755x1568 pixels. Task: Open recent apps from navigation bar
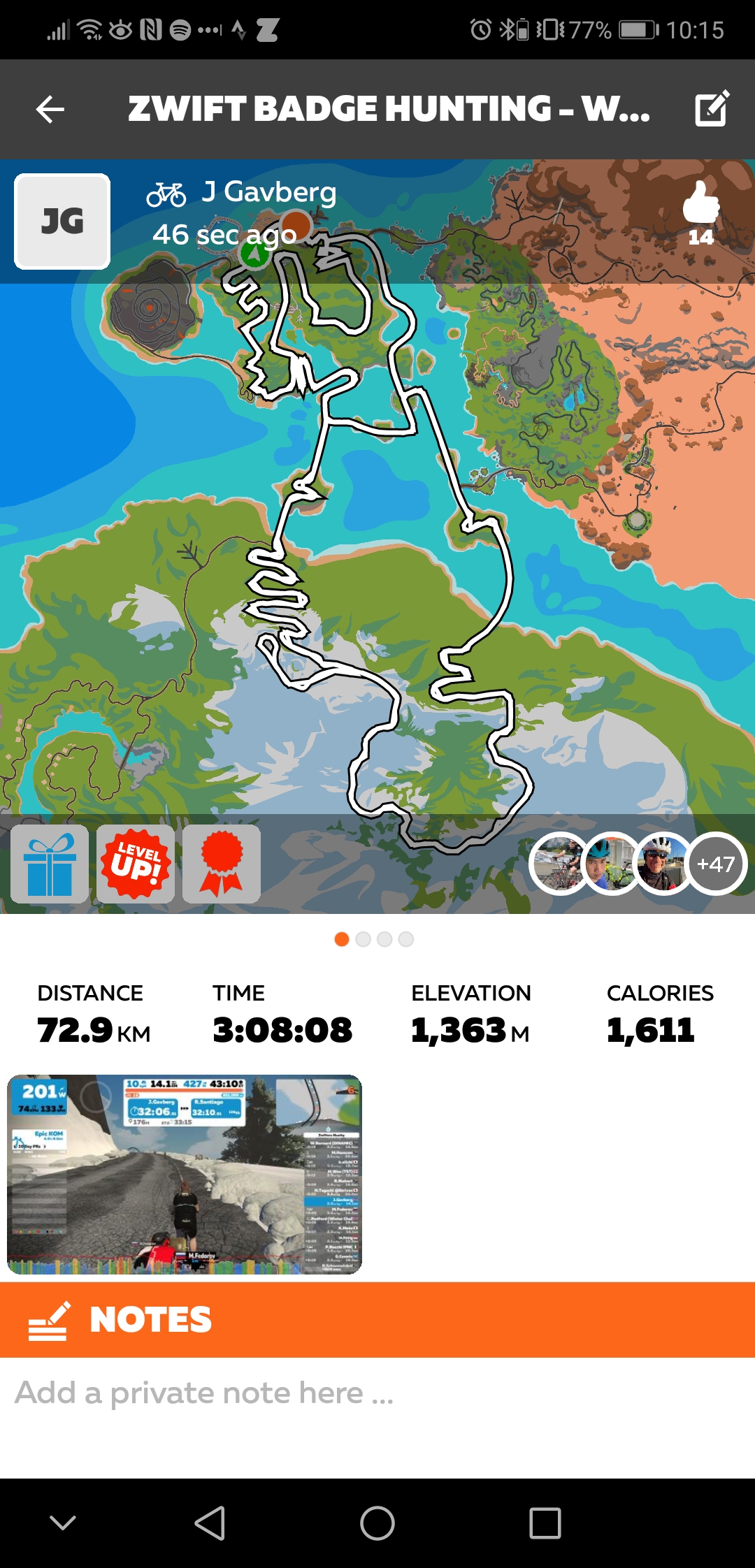[x=545, y=1523]
